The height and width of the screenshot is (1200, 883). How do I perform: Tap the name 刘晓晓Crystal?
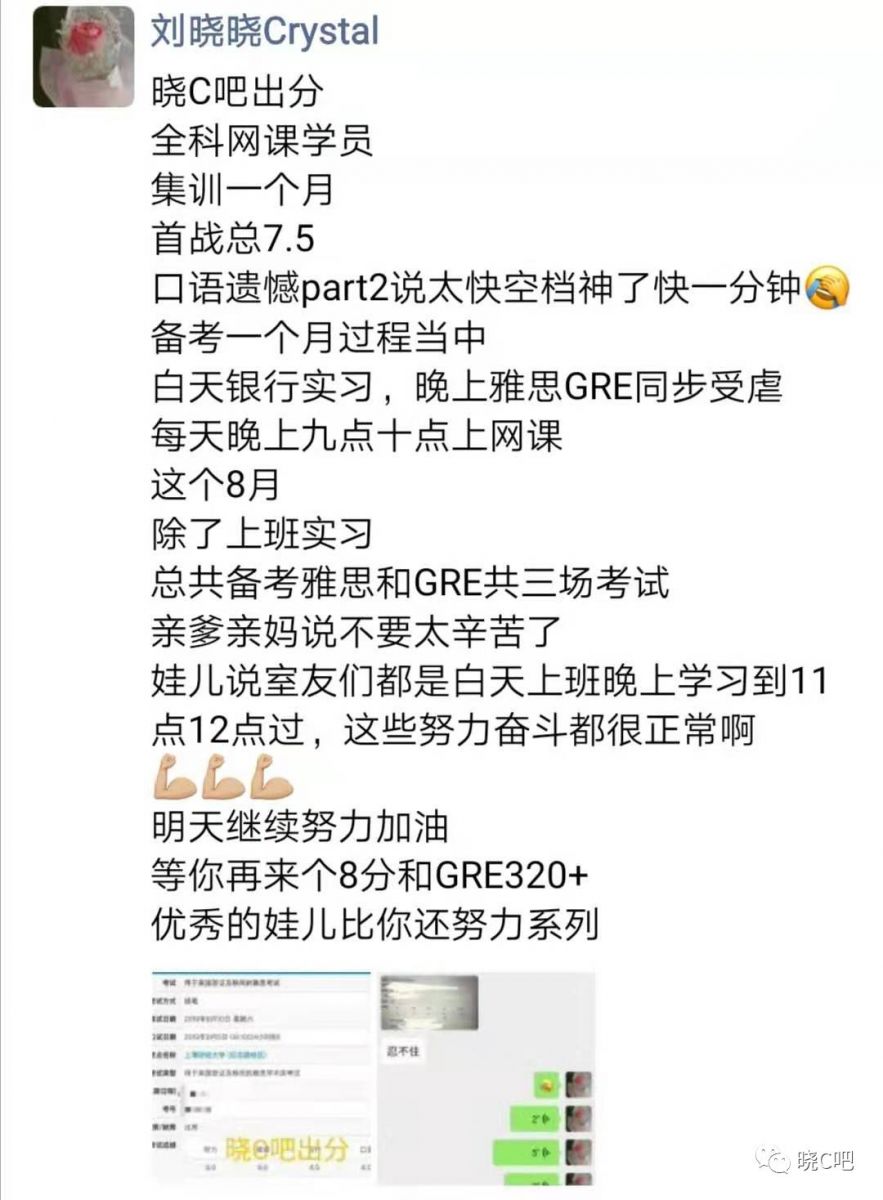click(x=265, y=30)
